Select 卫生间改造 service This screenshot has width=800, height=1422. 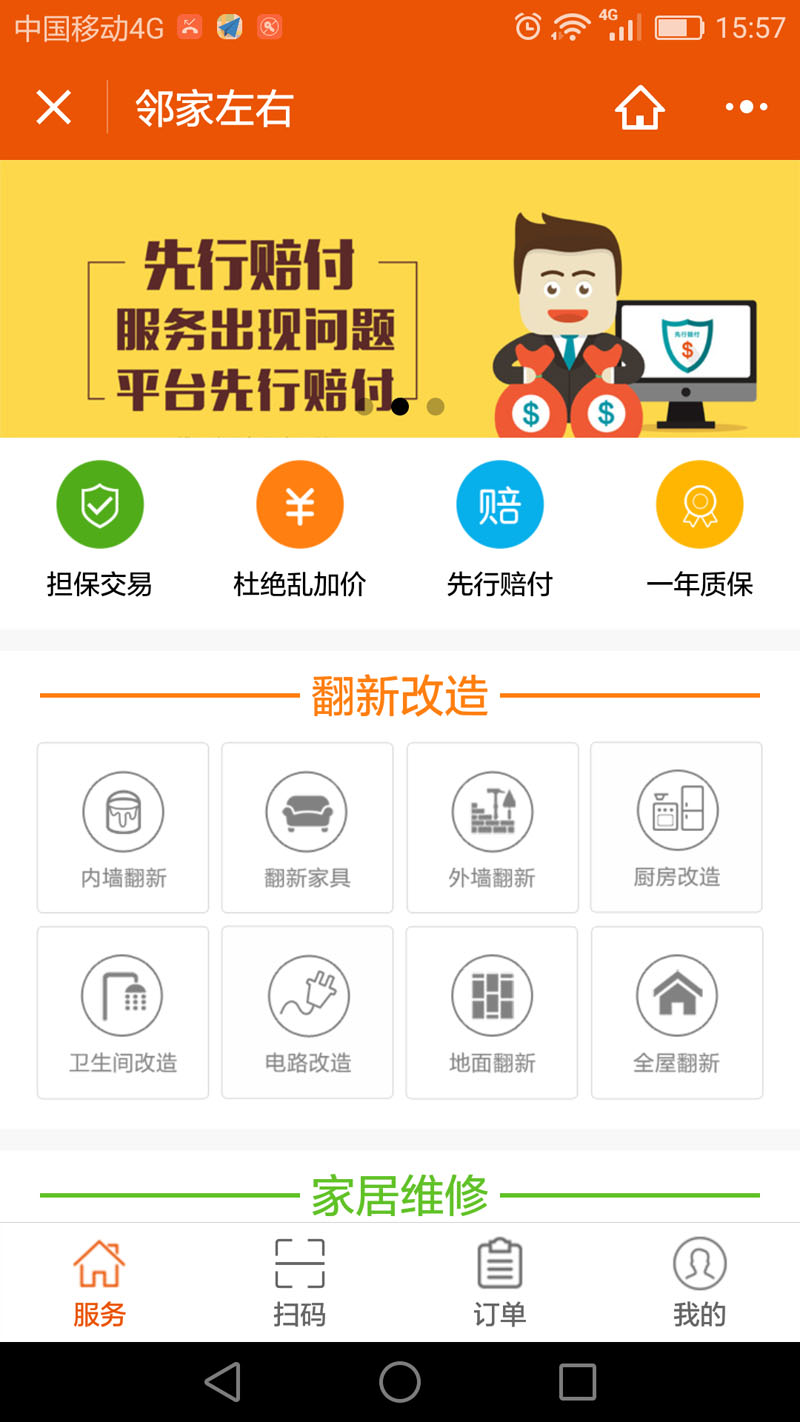pos(123,1012)
